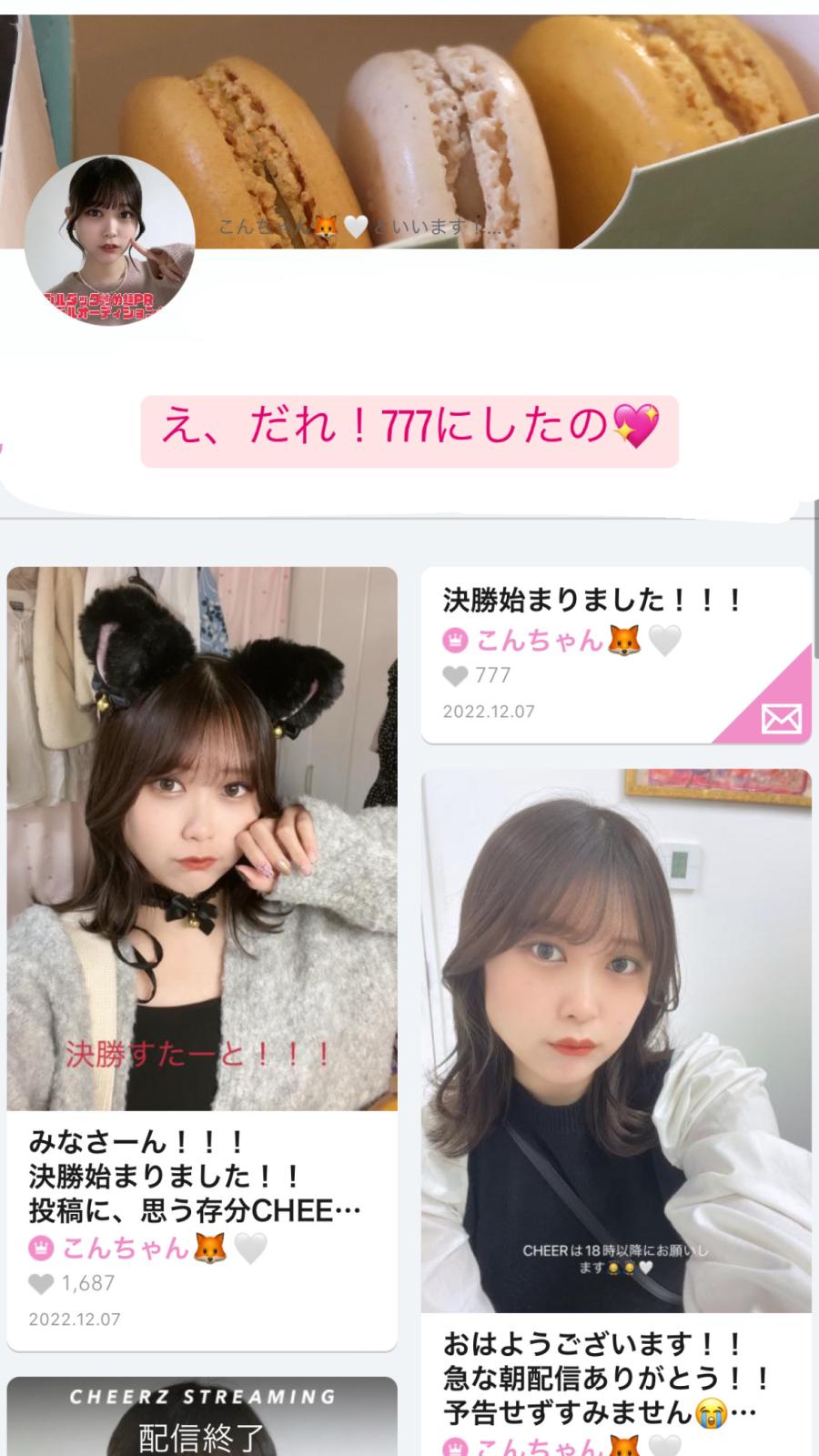Open the CHEERZ STREAMING 配信終了 card
Viewport: 819px width, 1456px height.
(202, 1420)
